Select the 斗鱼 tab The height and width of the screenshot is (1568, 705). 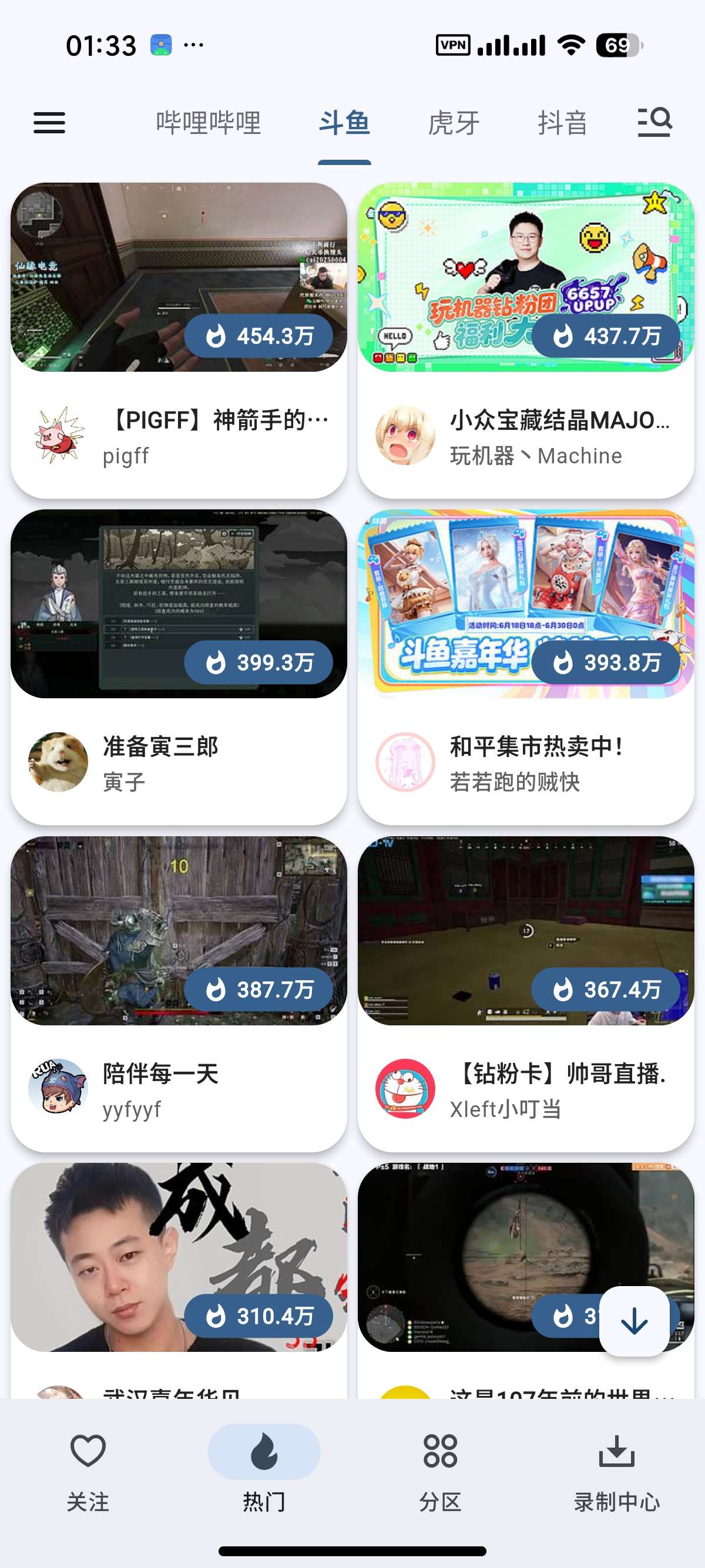(345, 123)
